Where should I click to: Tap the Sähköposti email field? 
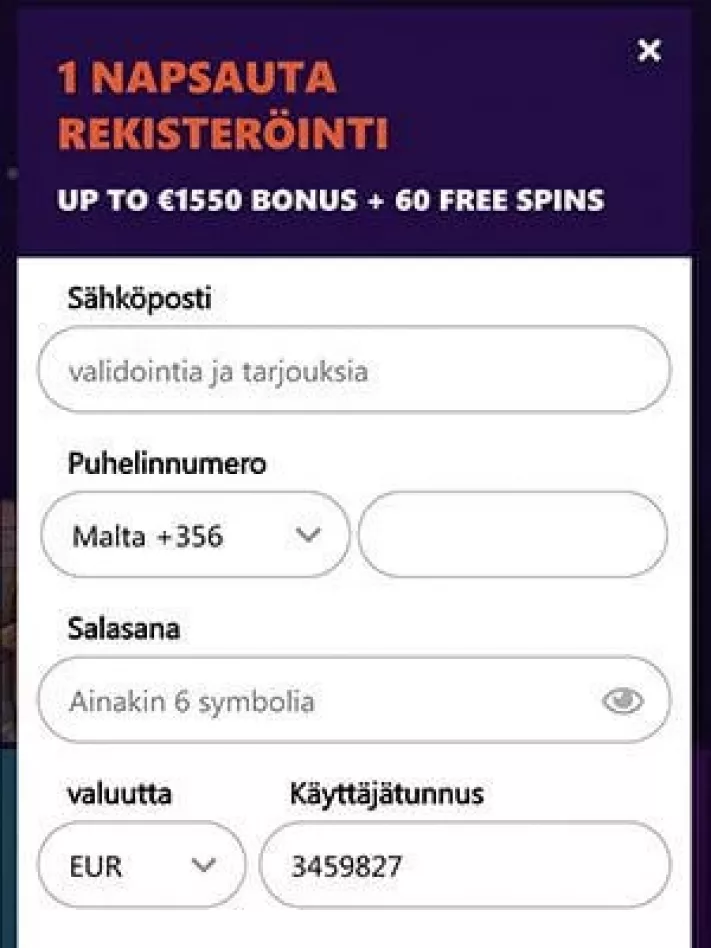[x=353, y=372]
